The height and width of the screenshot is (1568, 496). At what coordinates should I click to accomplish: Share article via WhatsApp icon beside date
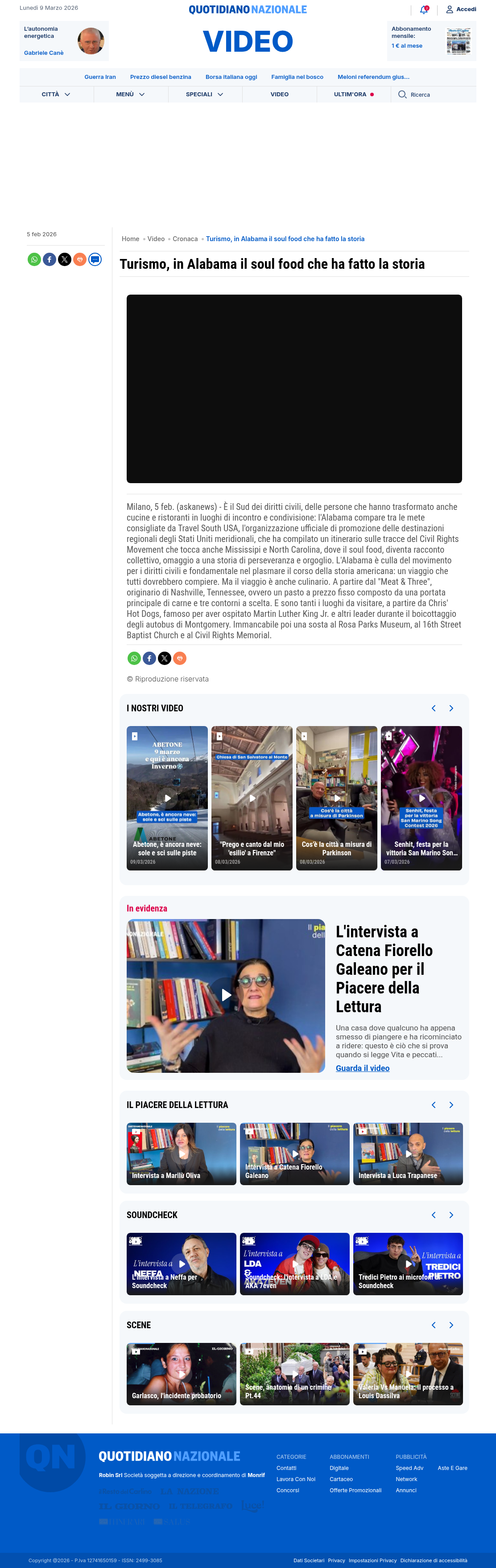34,259
